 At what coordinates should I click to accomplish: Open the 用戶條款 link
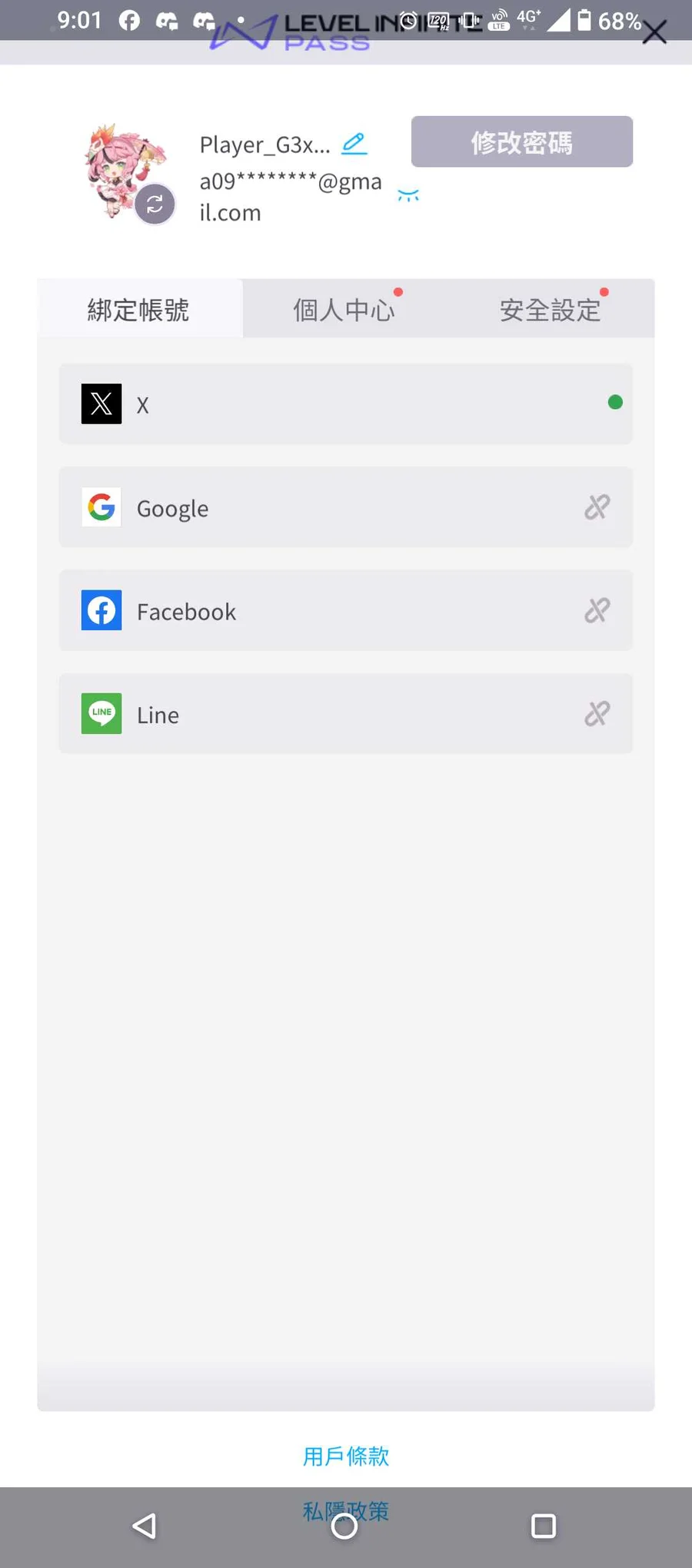346,1456
